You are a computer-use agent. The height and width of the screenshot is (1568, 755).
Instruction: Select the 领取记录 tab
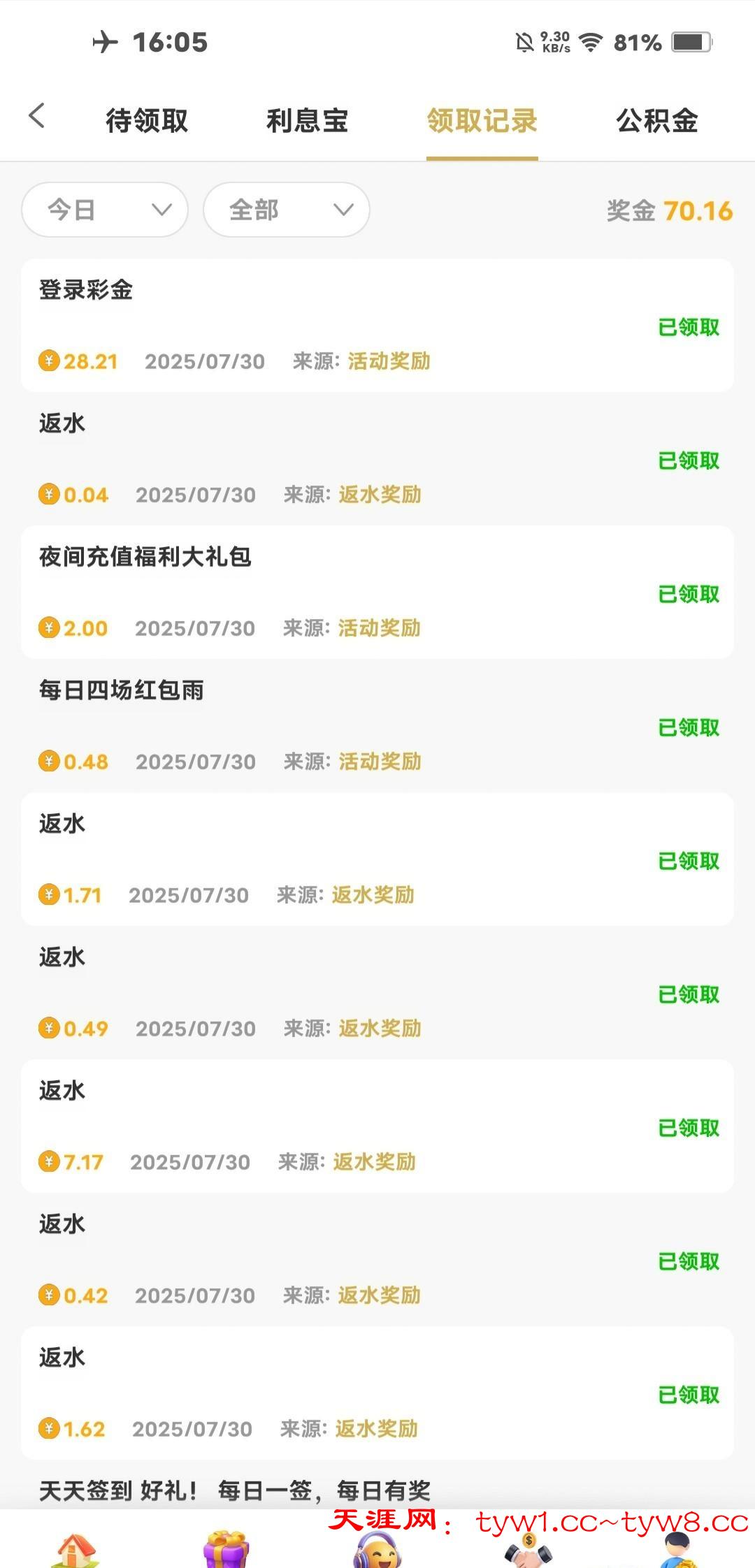(482, 120)
